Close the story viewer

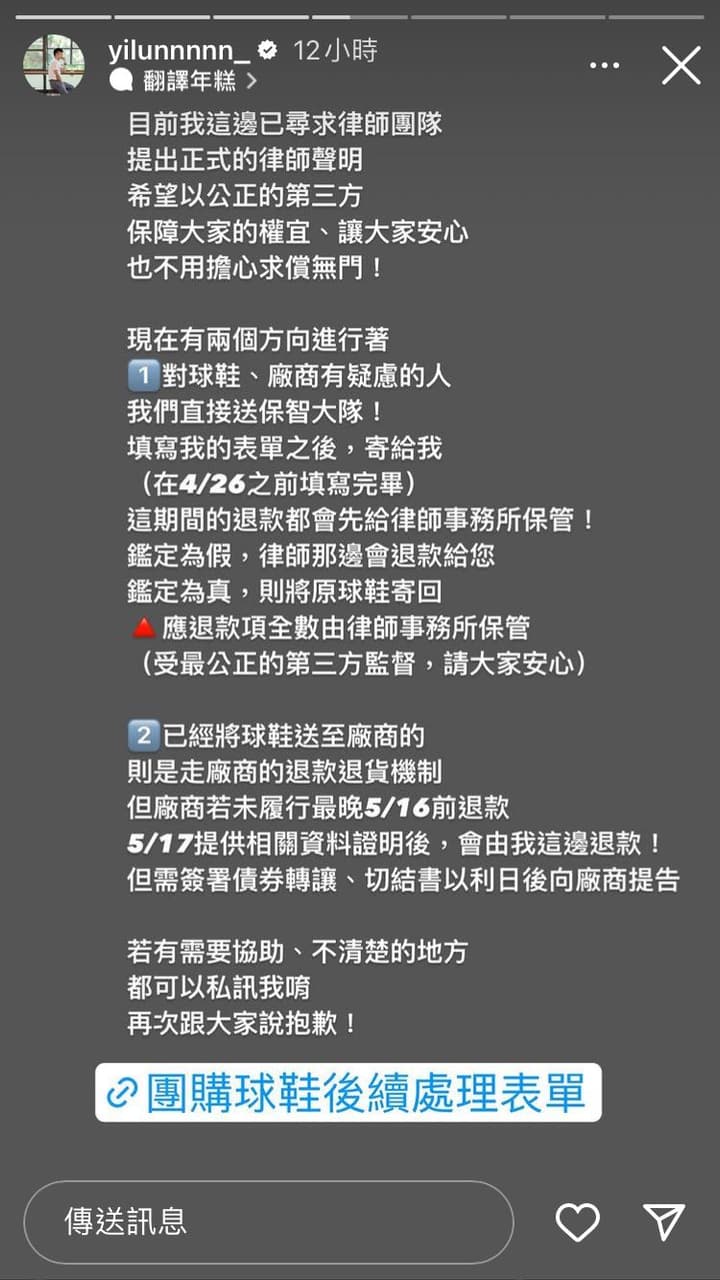pos(681,66)
